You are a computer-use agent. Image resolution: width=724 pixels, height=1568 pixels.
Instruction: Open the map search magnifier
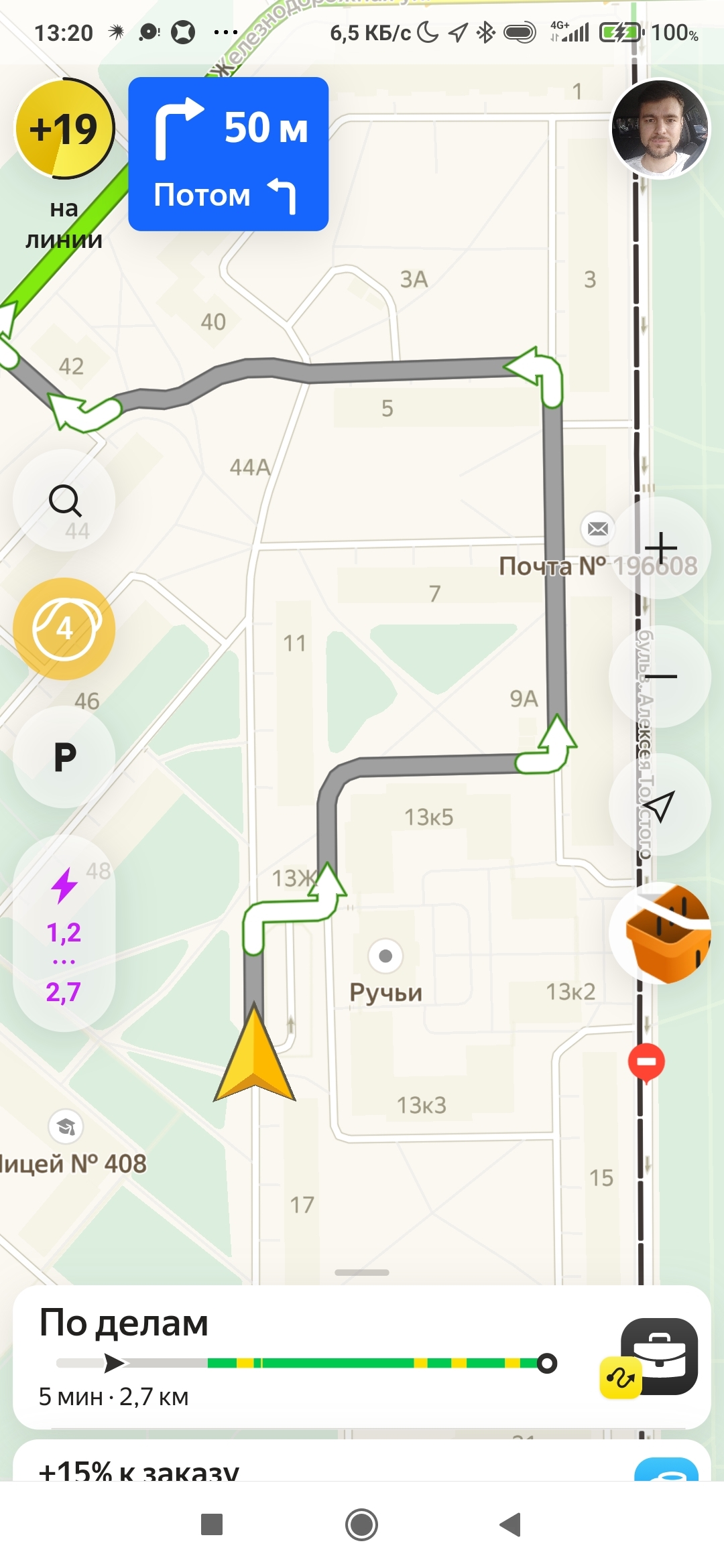coord(64,501)
